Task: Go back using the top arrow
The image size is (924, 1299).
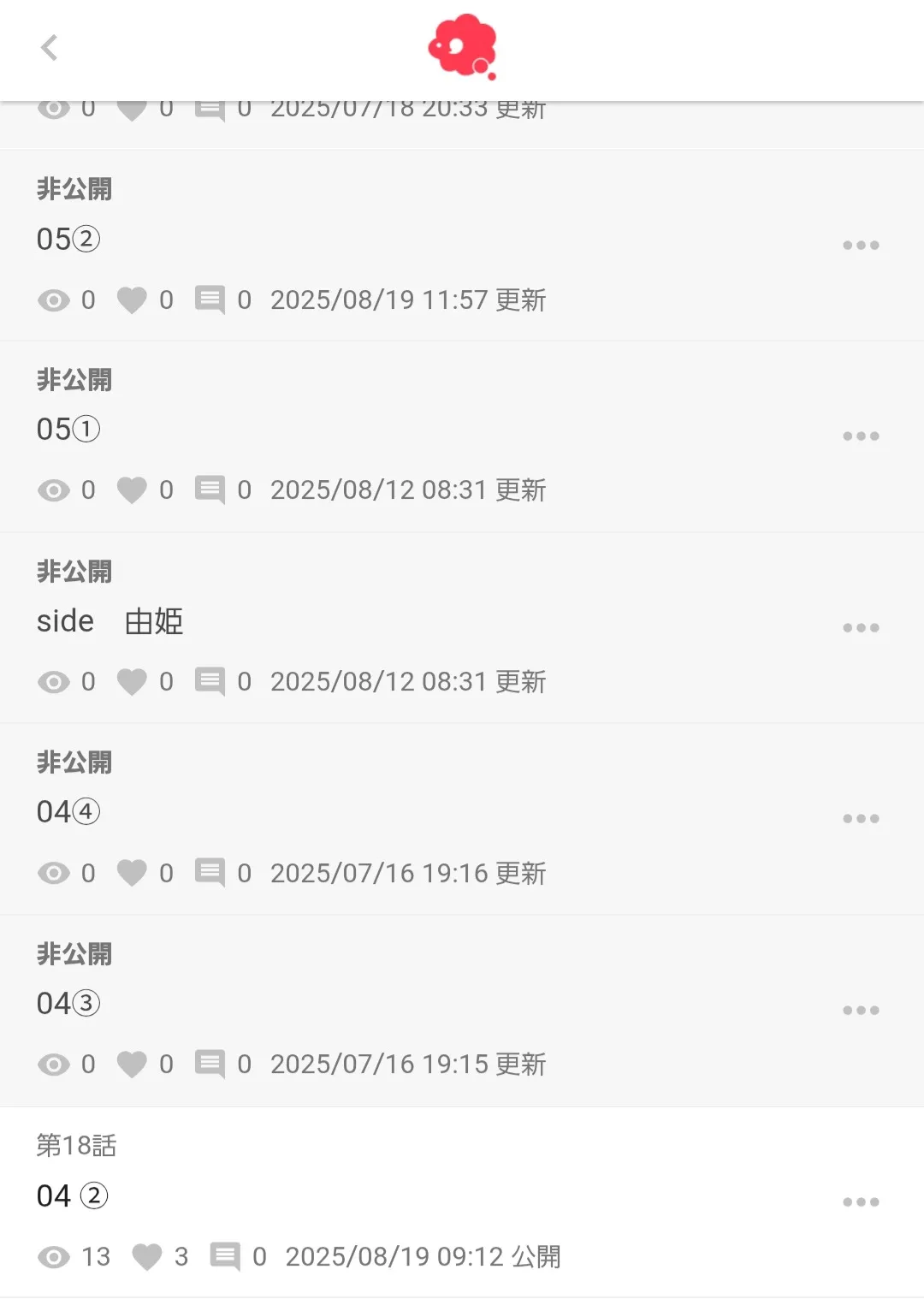Action: (50, 48)
